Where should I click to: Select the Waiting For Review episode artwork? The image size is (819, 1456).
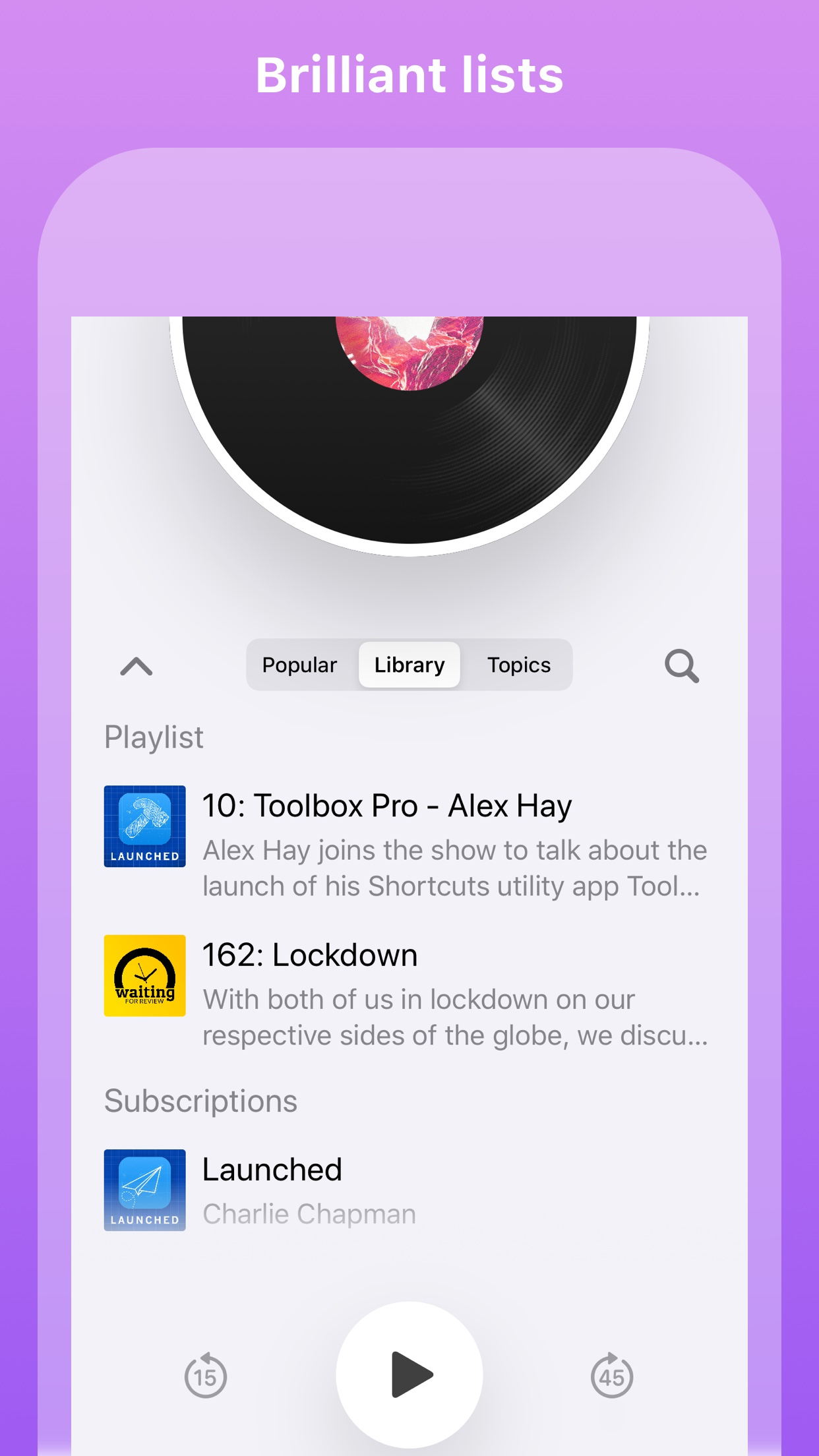(x=144, y=977)
